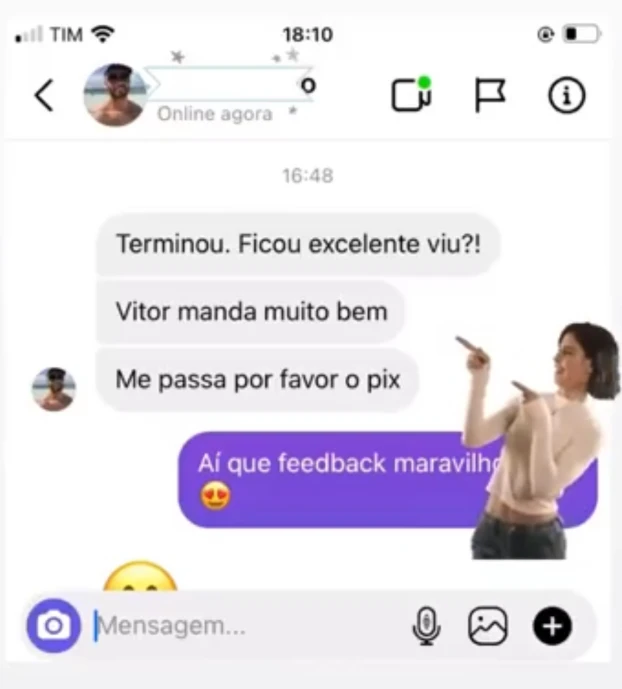
Task: Open the contact's profile picture in header
Action: click(115, 95)
